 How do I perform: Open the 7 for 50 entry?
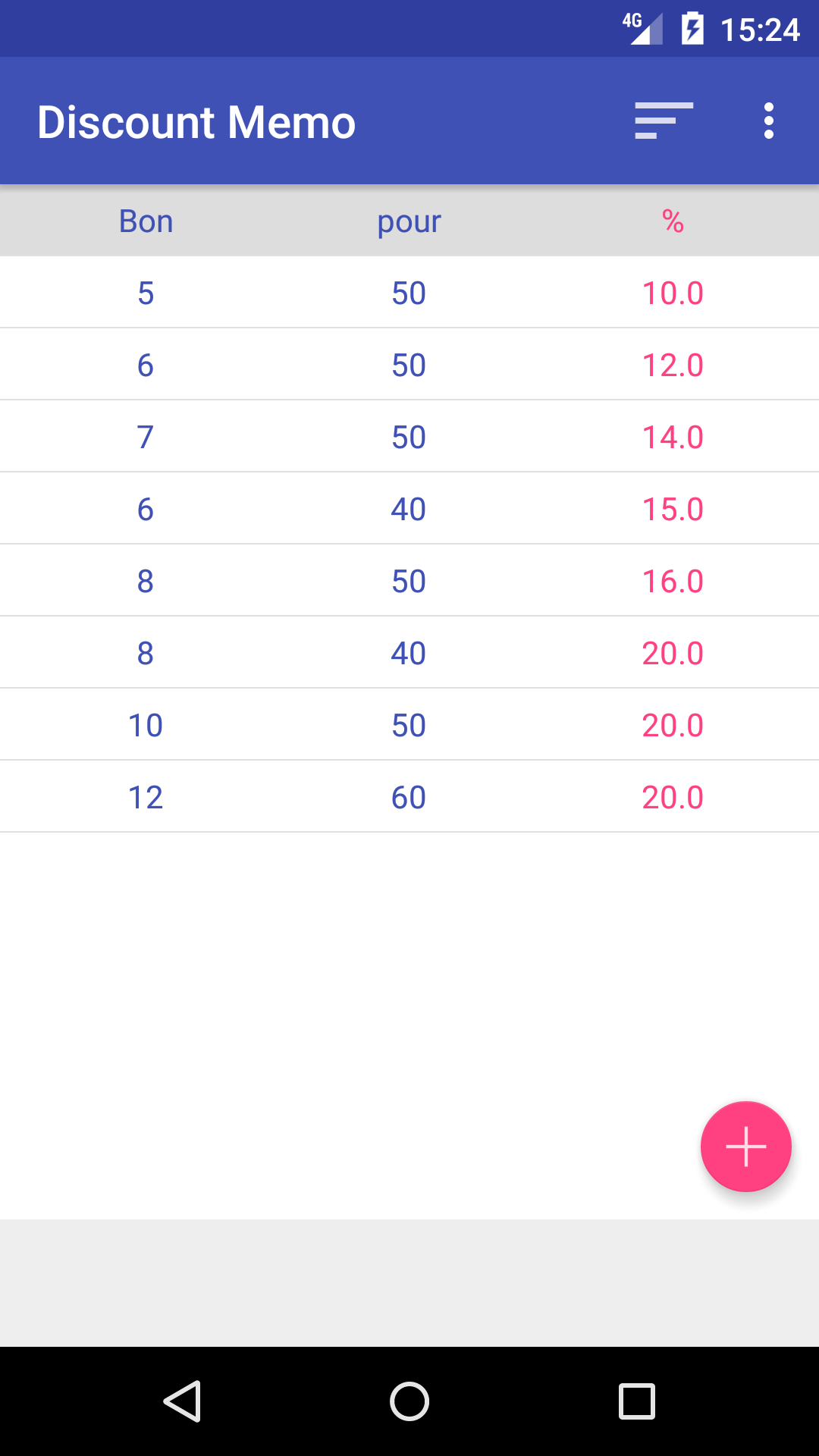(409, 437)
